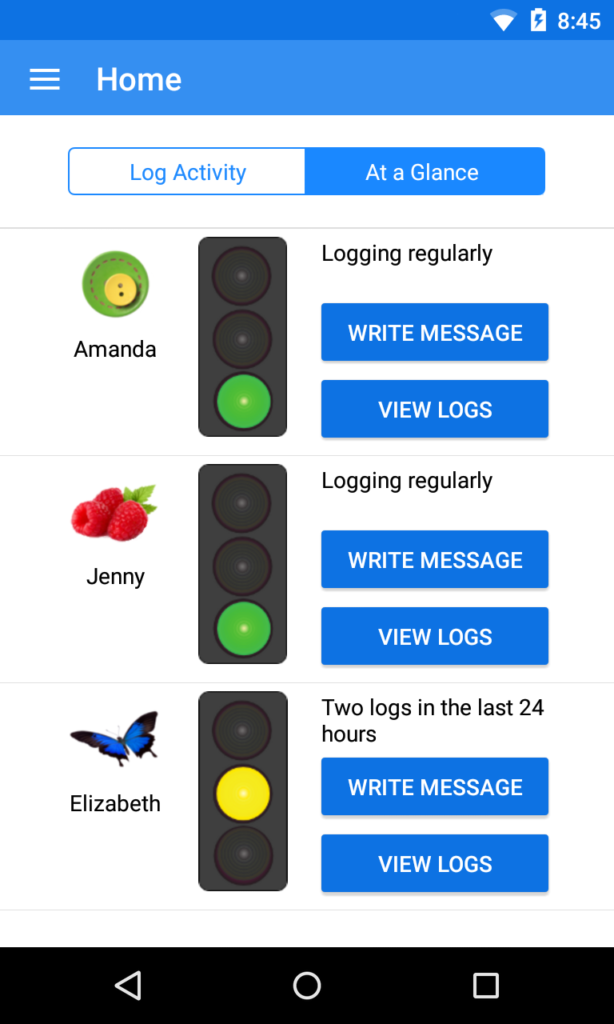
Task: Switch to the Log Activity tab
Action: click(x=187, y=172)
